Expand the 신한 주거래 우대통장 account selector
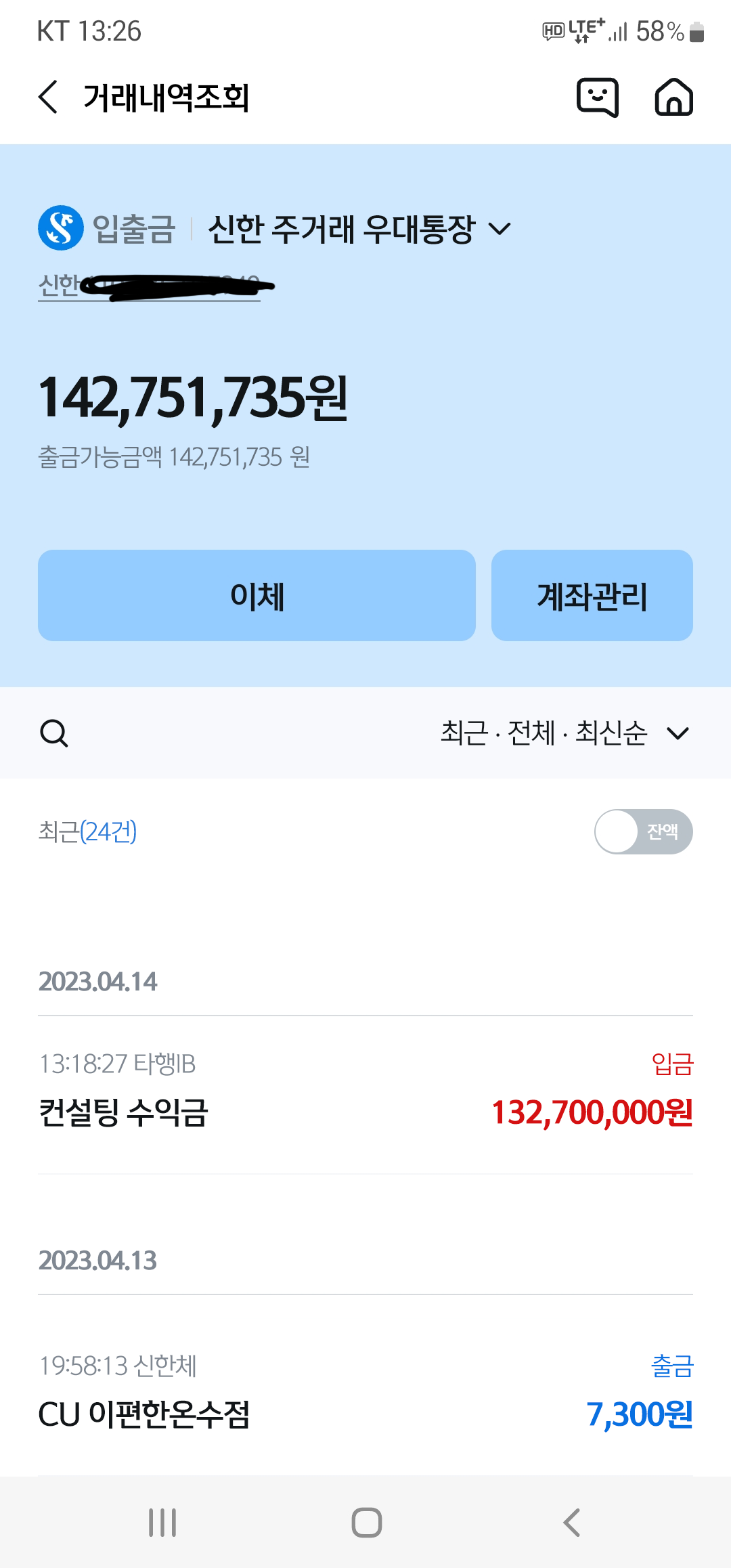The image size is (731, 1568). point(359,229)
